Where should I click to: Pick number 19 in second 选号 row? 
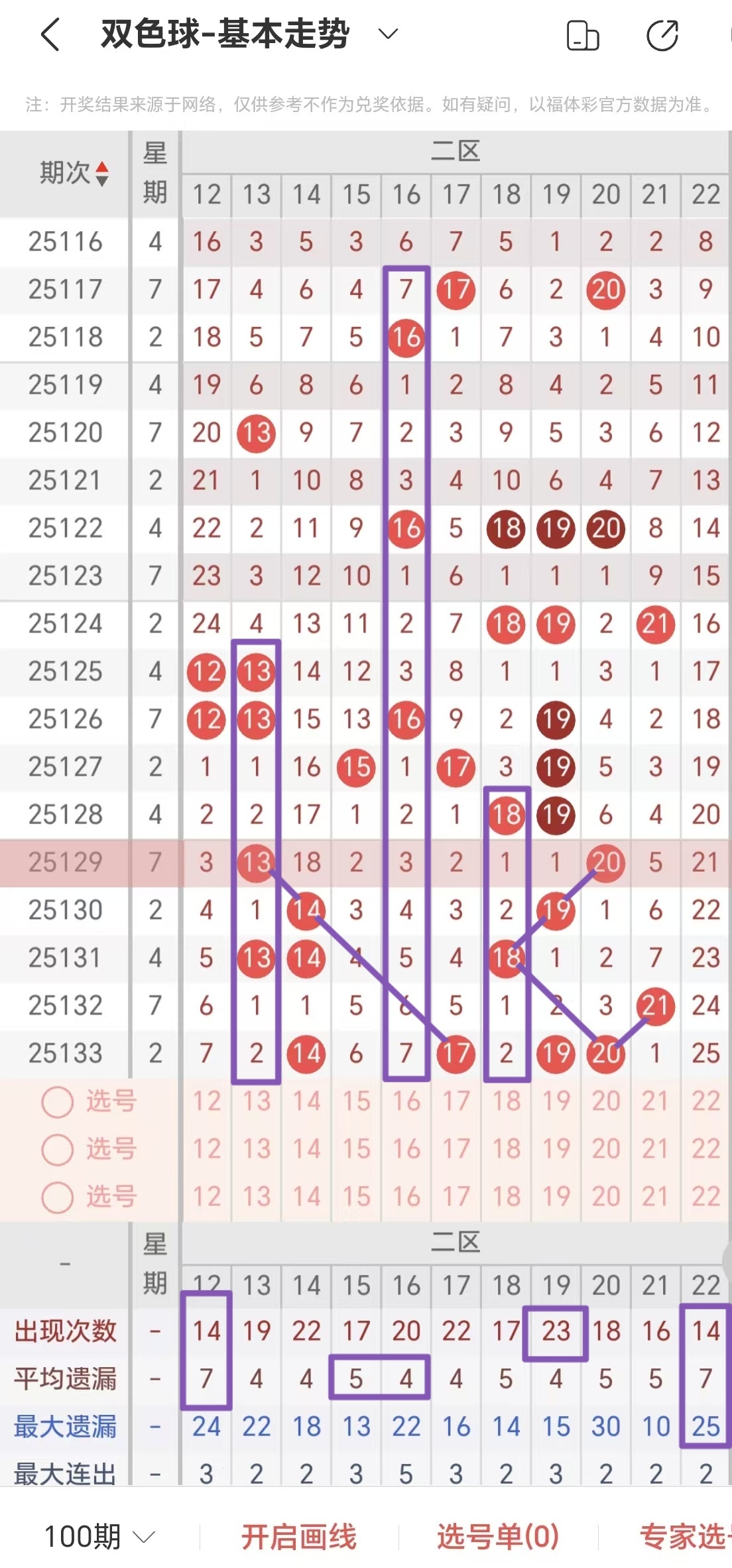(556, 1149)
